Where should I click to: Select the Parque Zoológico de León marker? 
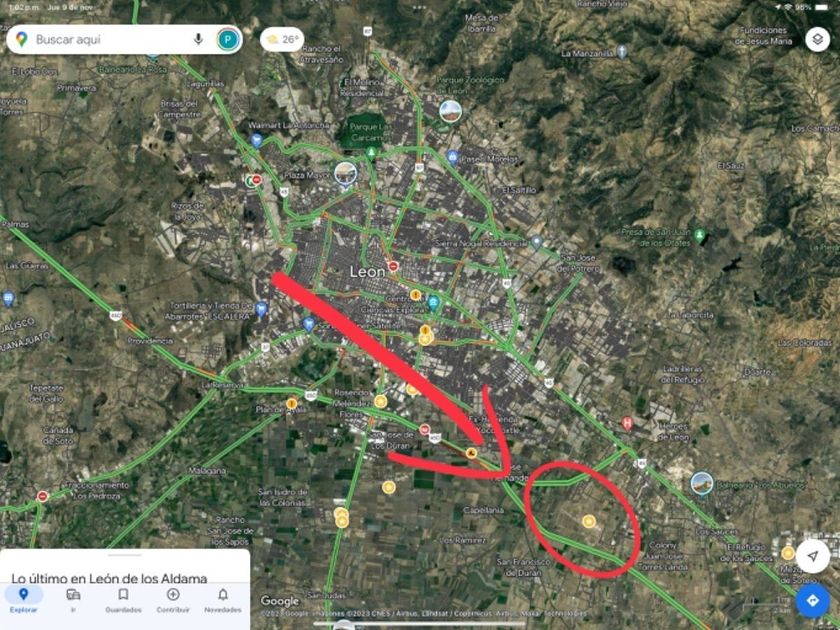(451, 111)
